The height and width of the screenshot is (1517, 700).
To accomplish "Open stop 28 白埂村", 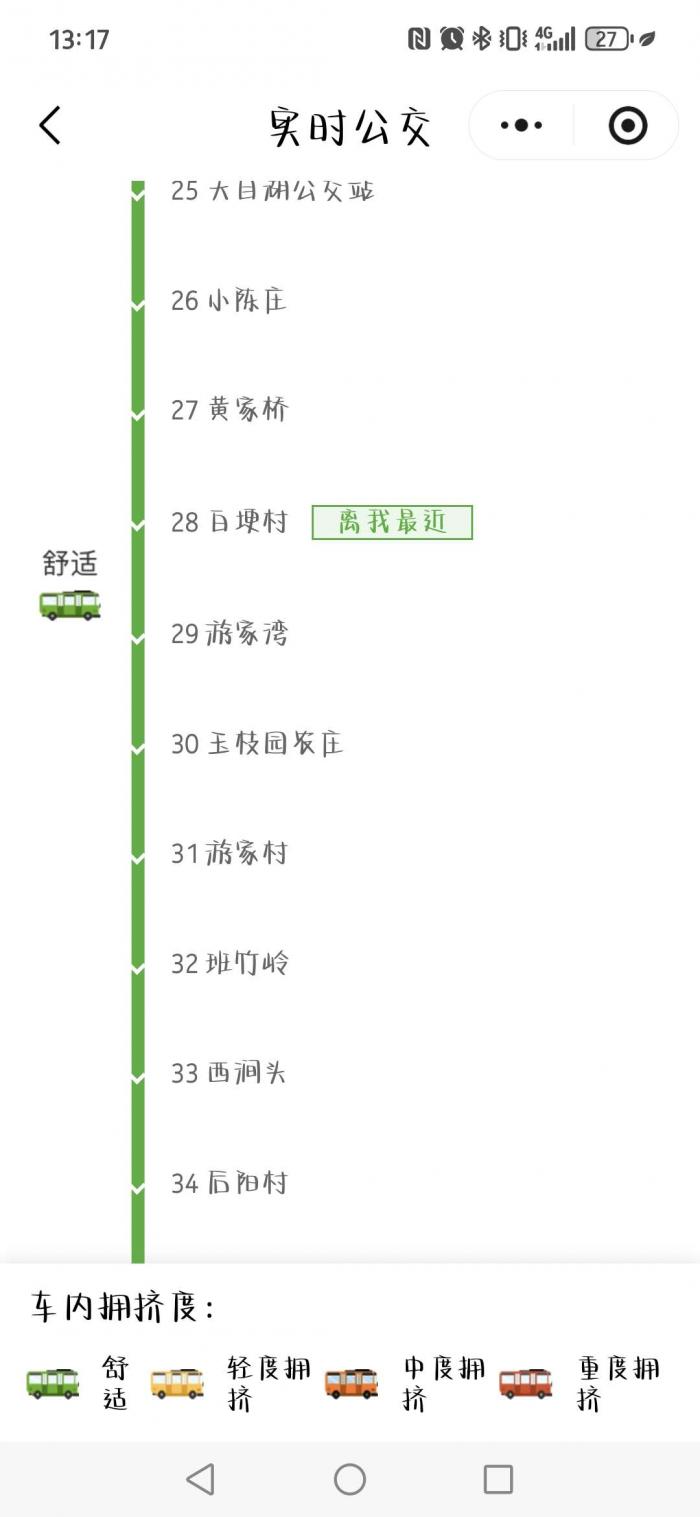I will 229,521.
